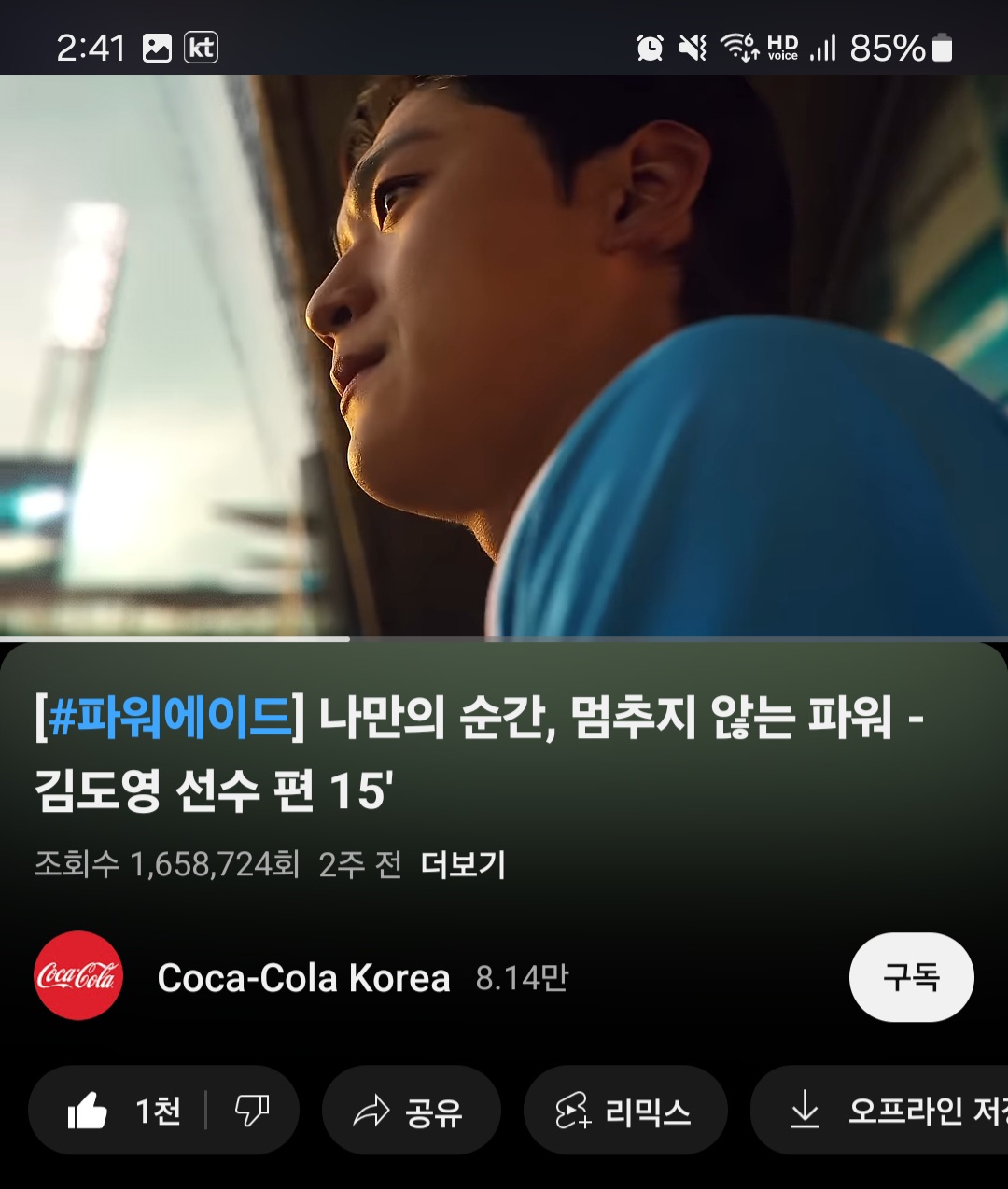
Task: Open the #파워에이드 hashtag link
Action: click(x=170, y=718)
